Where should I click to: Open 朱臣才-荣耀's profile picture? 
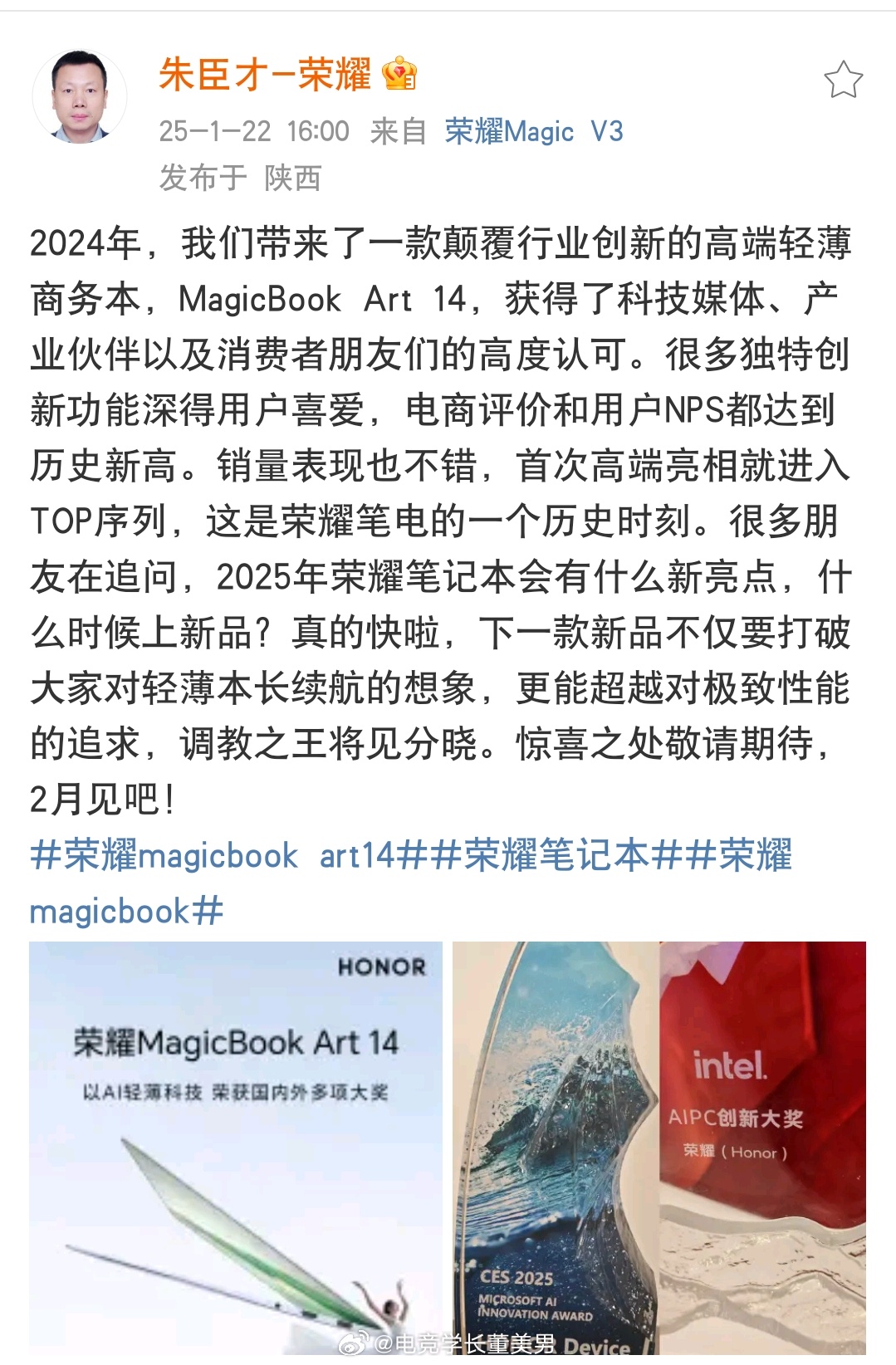pos(80,97)
